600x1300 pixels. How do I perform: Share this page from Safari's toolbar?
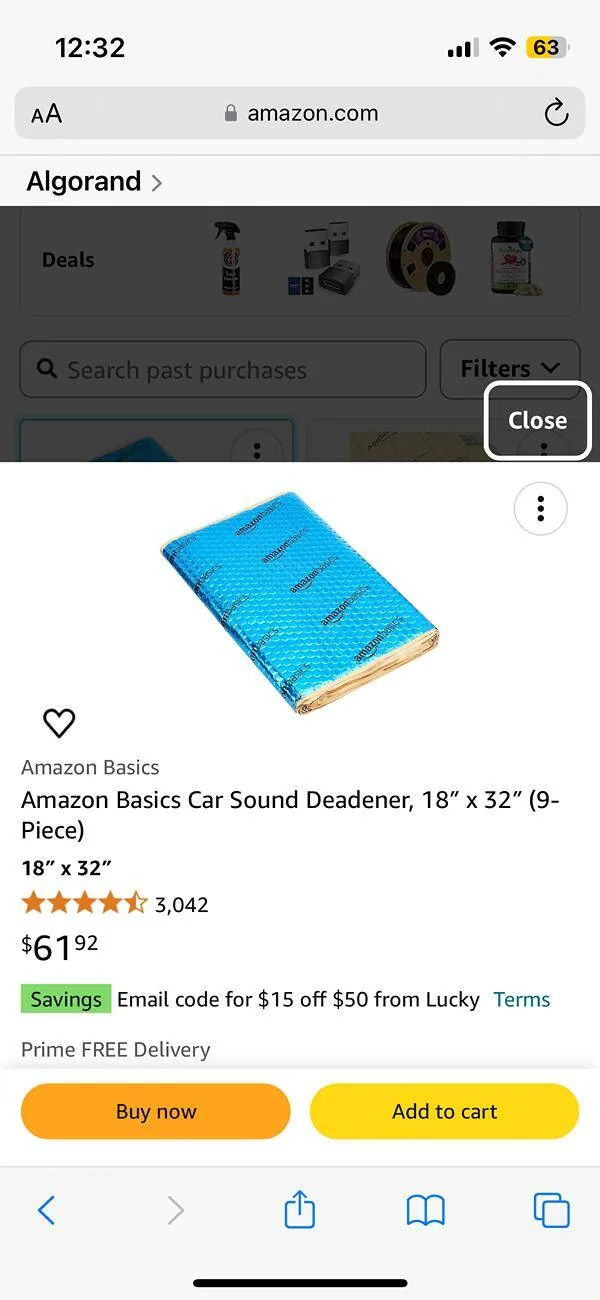300,1211
